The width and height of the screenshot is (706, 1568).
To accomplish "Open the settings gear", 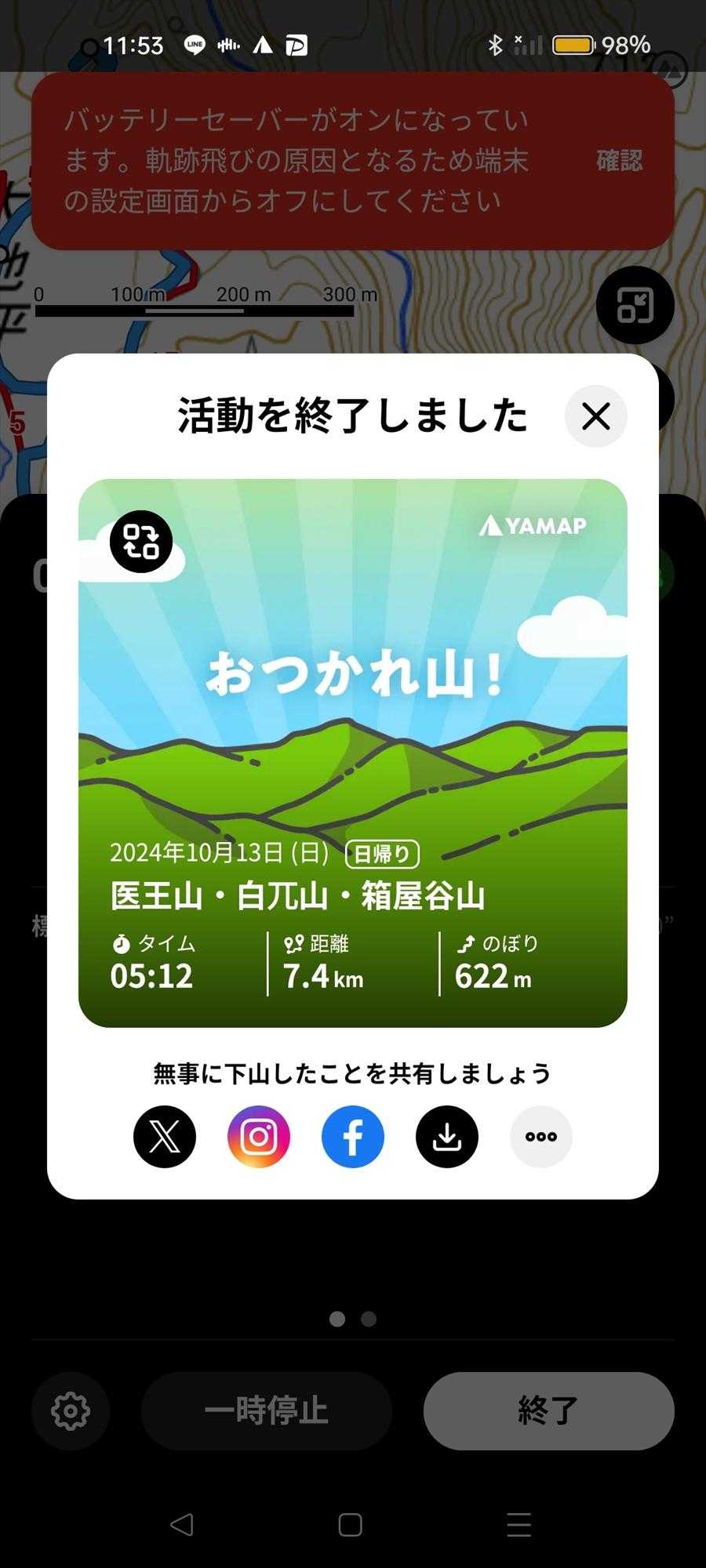I will [71, 1410].
